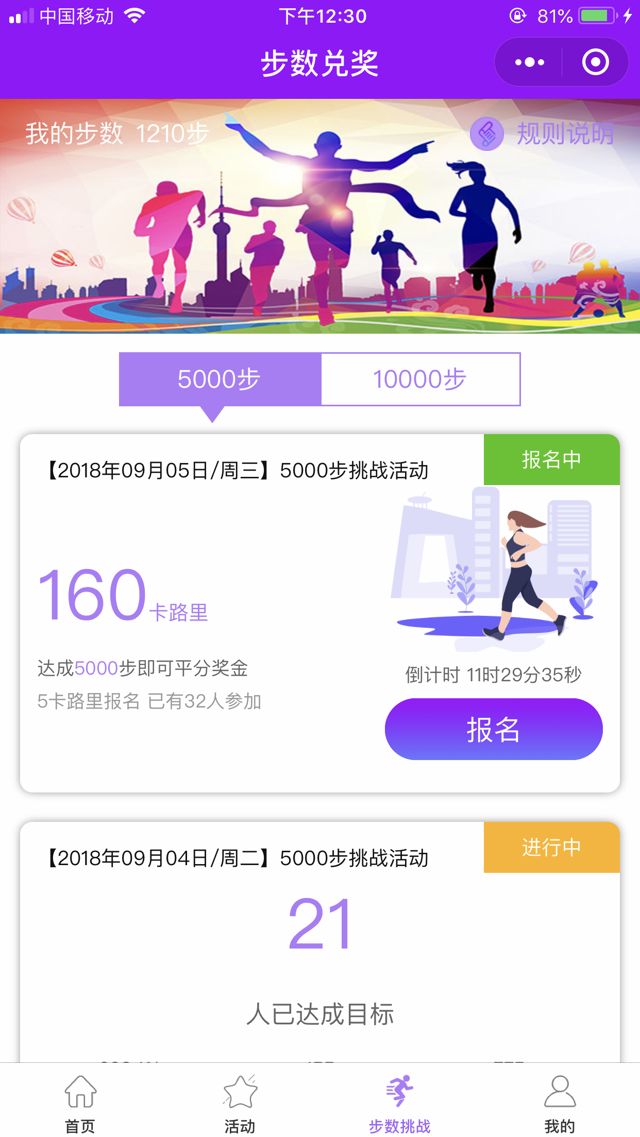Switch to the 10000步 challenge tab
Viewport: 640px width, 1137px height.
(x=420, y=380)
